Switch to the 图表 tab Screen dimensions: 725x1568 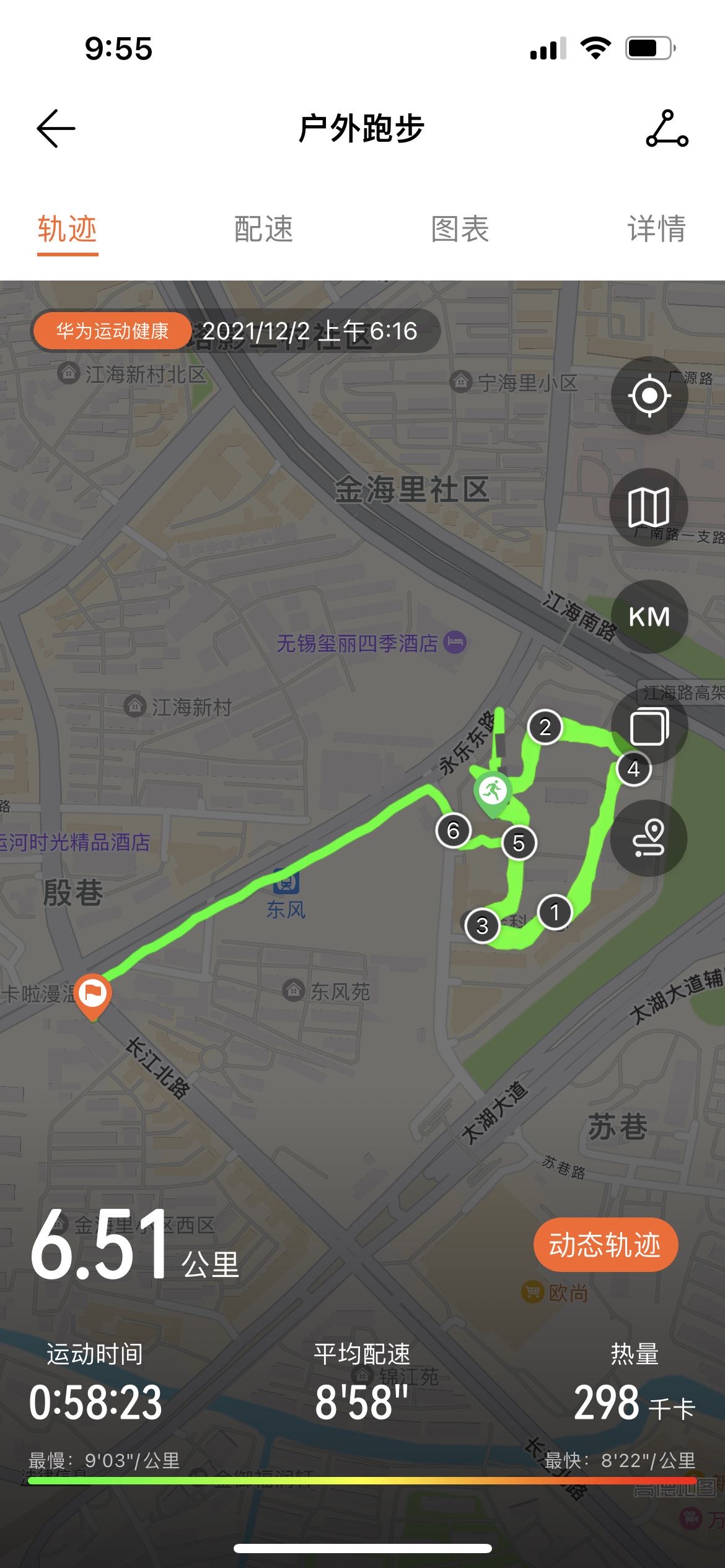460,229
